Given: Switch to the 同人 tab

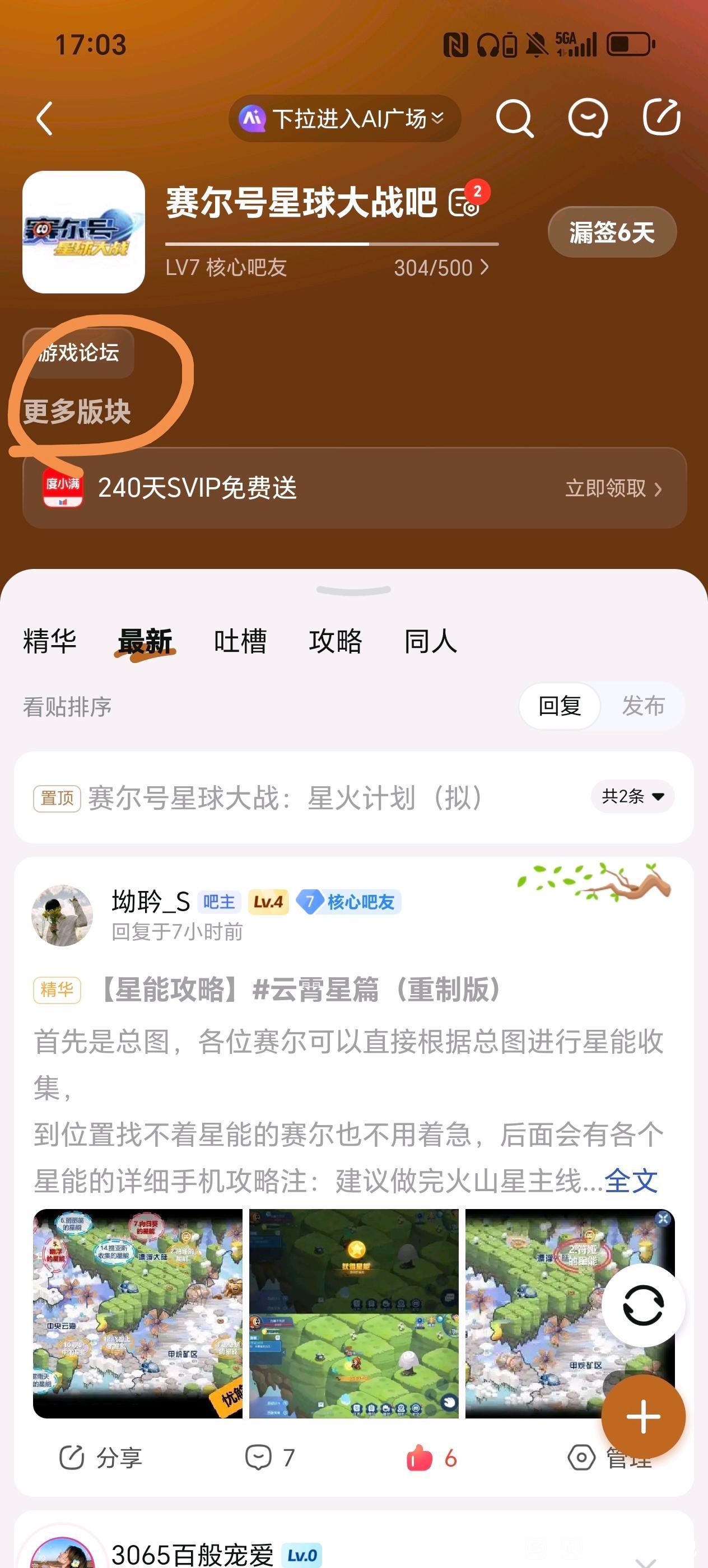Looking at the screenshot, I should click(x=430, y=642).
